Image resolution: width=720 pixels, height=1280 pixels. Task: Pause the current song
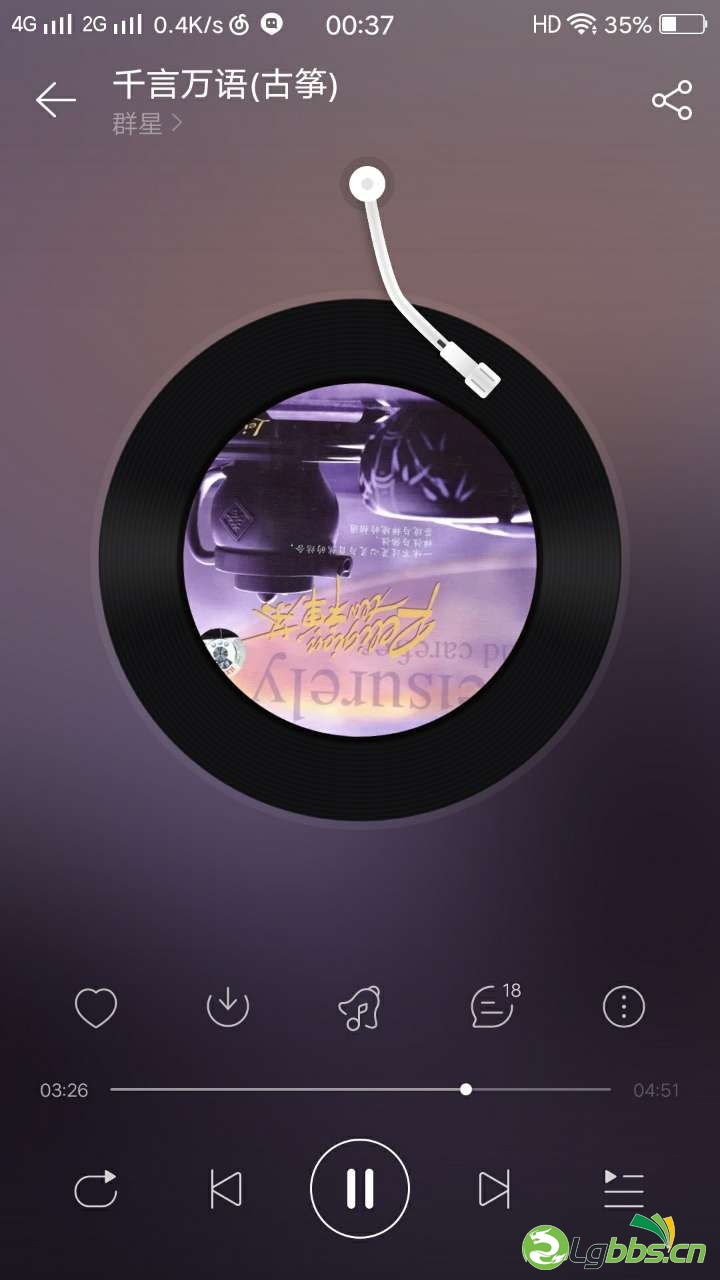click(x=360, y=1189)
